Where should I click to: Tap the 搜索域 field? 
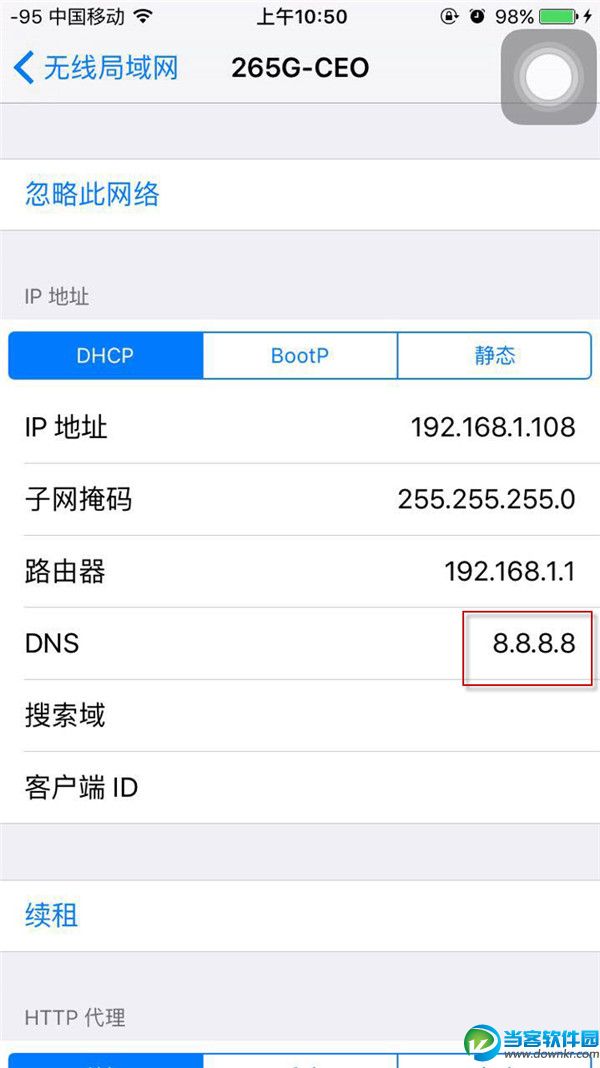(300, 716)
